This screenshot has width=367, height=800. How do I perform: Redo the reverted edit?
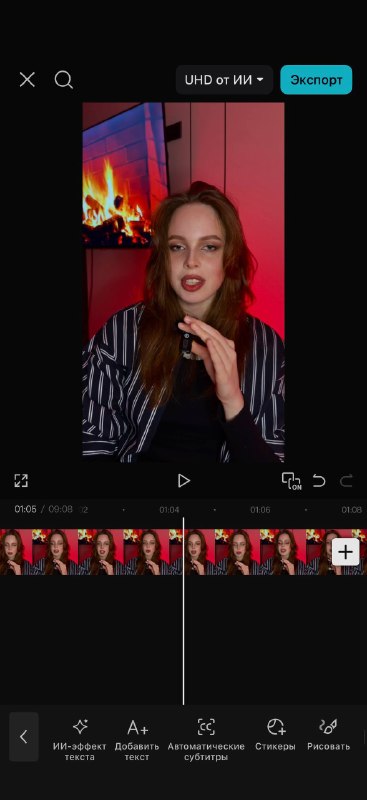click(x=347, y=481)
